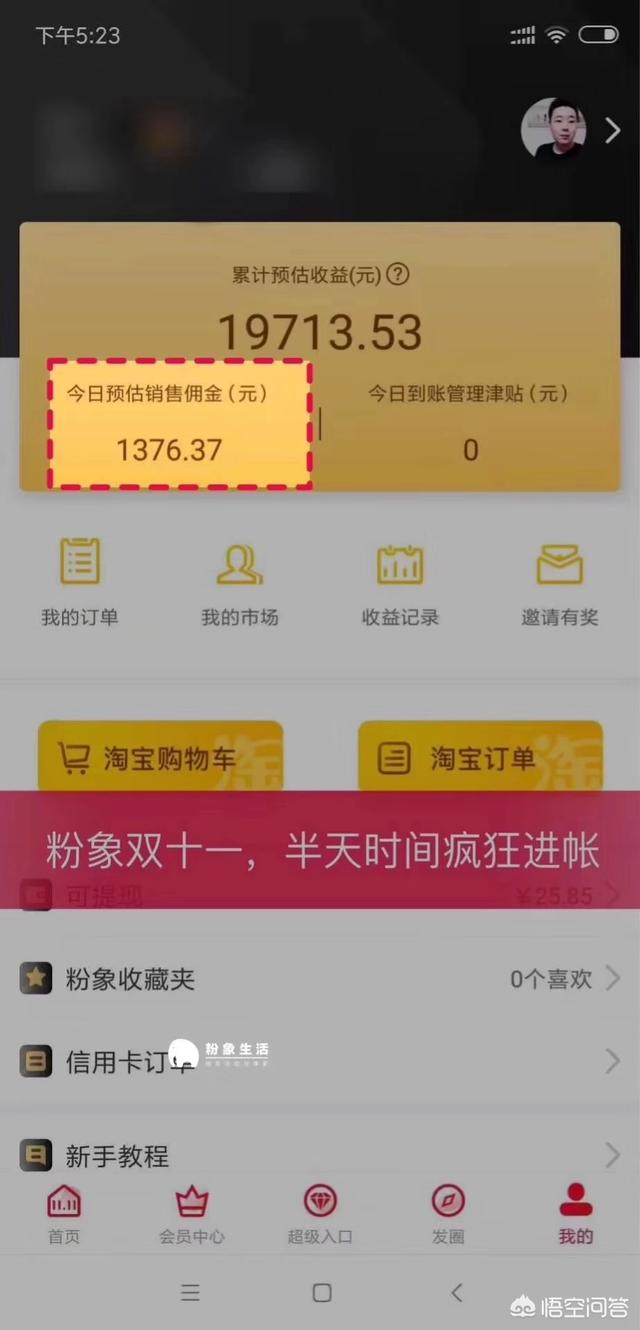Open the 新手教程 row
Image resolution: width=640 pixels, height=1330 pixels.
click(x=320, y=1156)
